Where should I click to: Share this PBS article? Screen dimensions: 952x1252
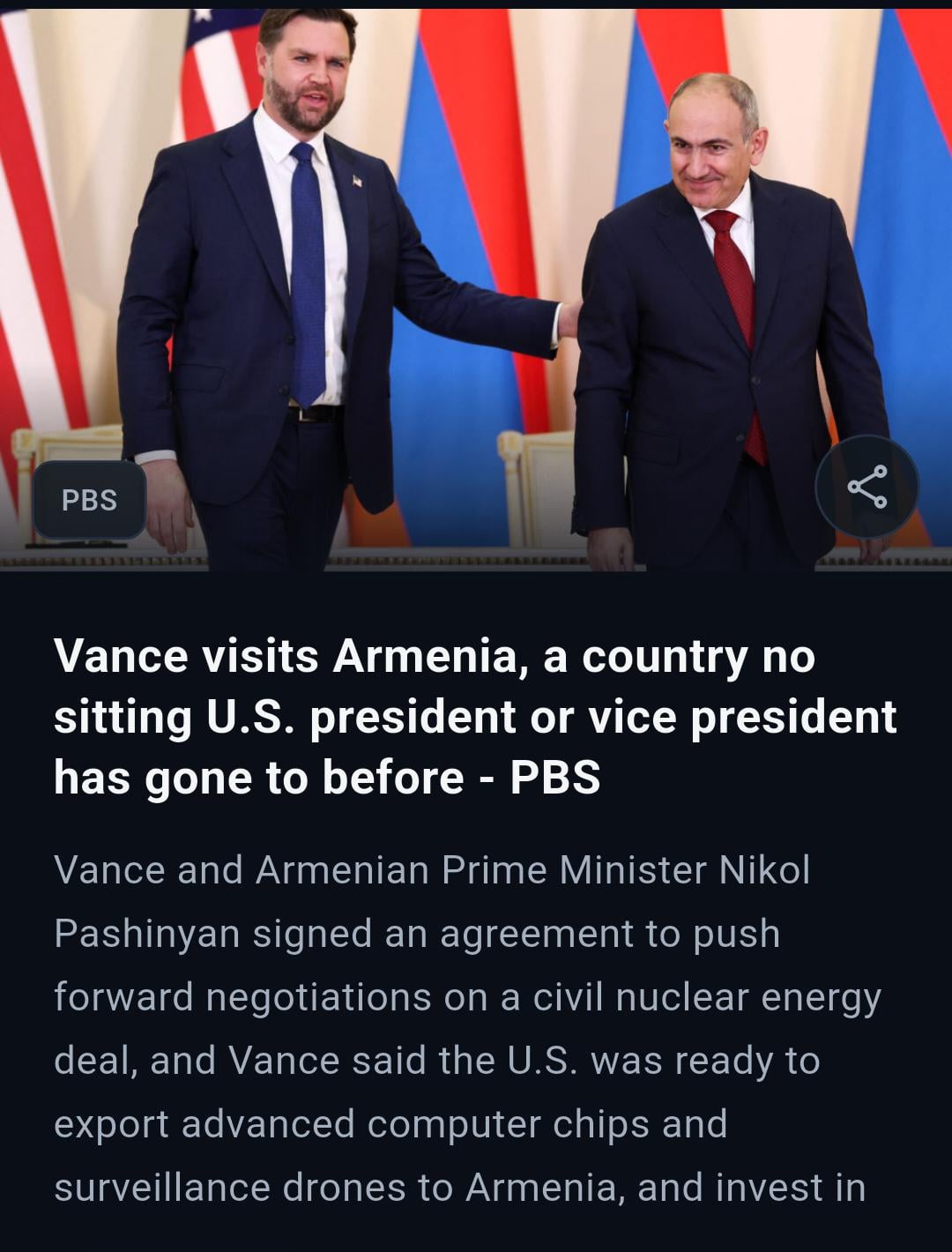(866, 487)
